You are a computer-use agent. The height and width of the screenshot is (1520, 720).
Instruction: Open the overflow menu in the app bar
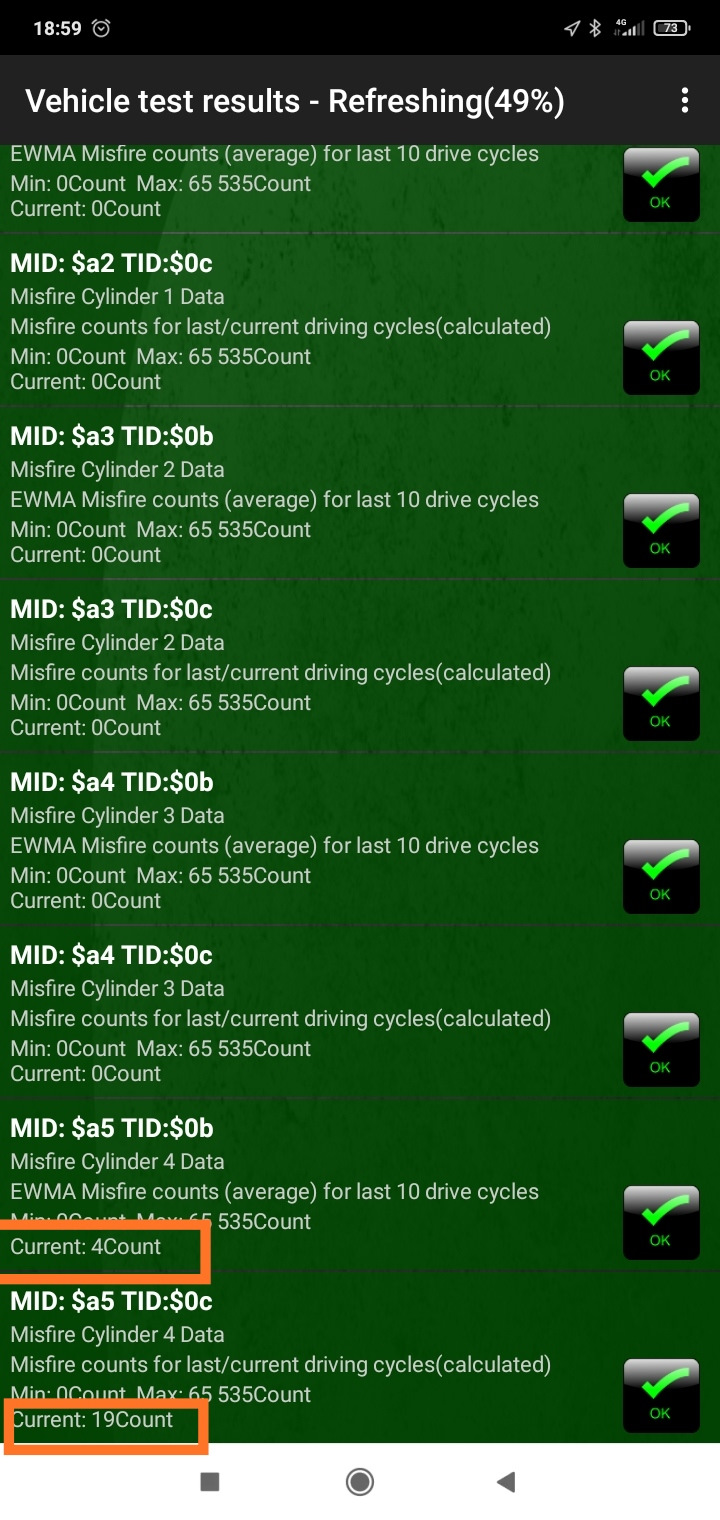coord(684,100)
